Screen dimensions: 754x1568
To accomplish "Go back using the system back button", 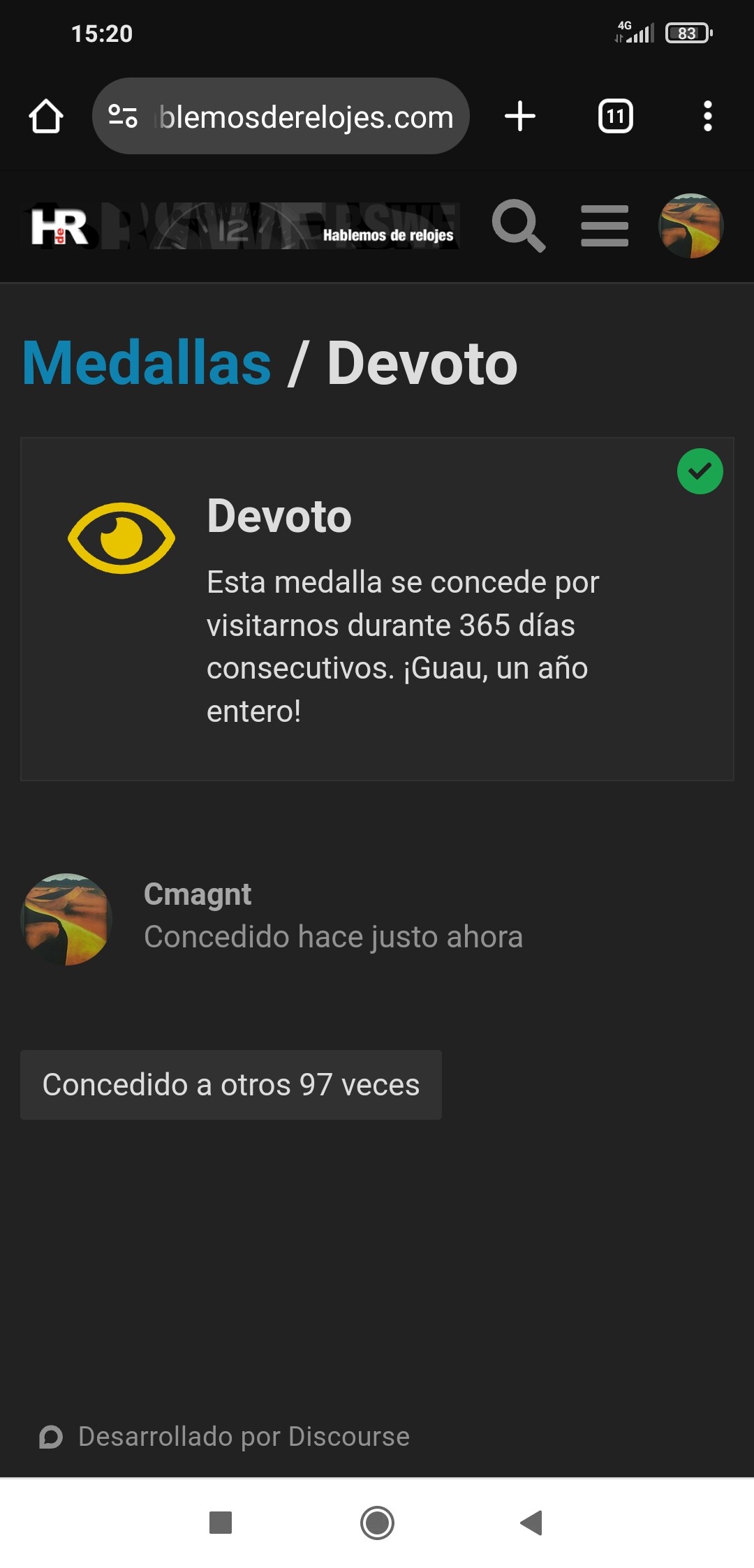I will [532, 1523].
